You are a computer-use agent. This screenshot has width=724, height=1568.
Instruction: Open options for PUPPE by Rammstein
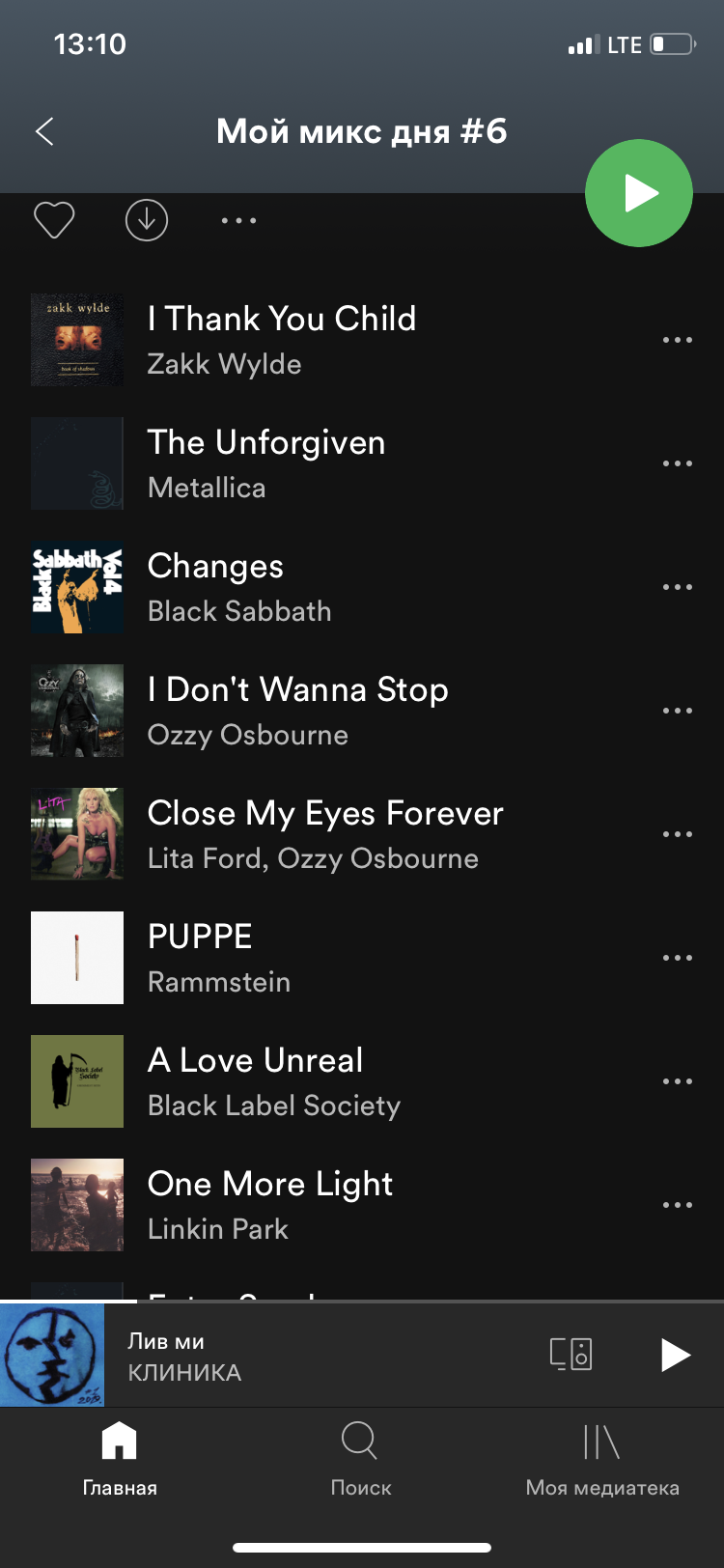click(677, 958)
